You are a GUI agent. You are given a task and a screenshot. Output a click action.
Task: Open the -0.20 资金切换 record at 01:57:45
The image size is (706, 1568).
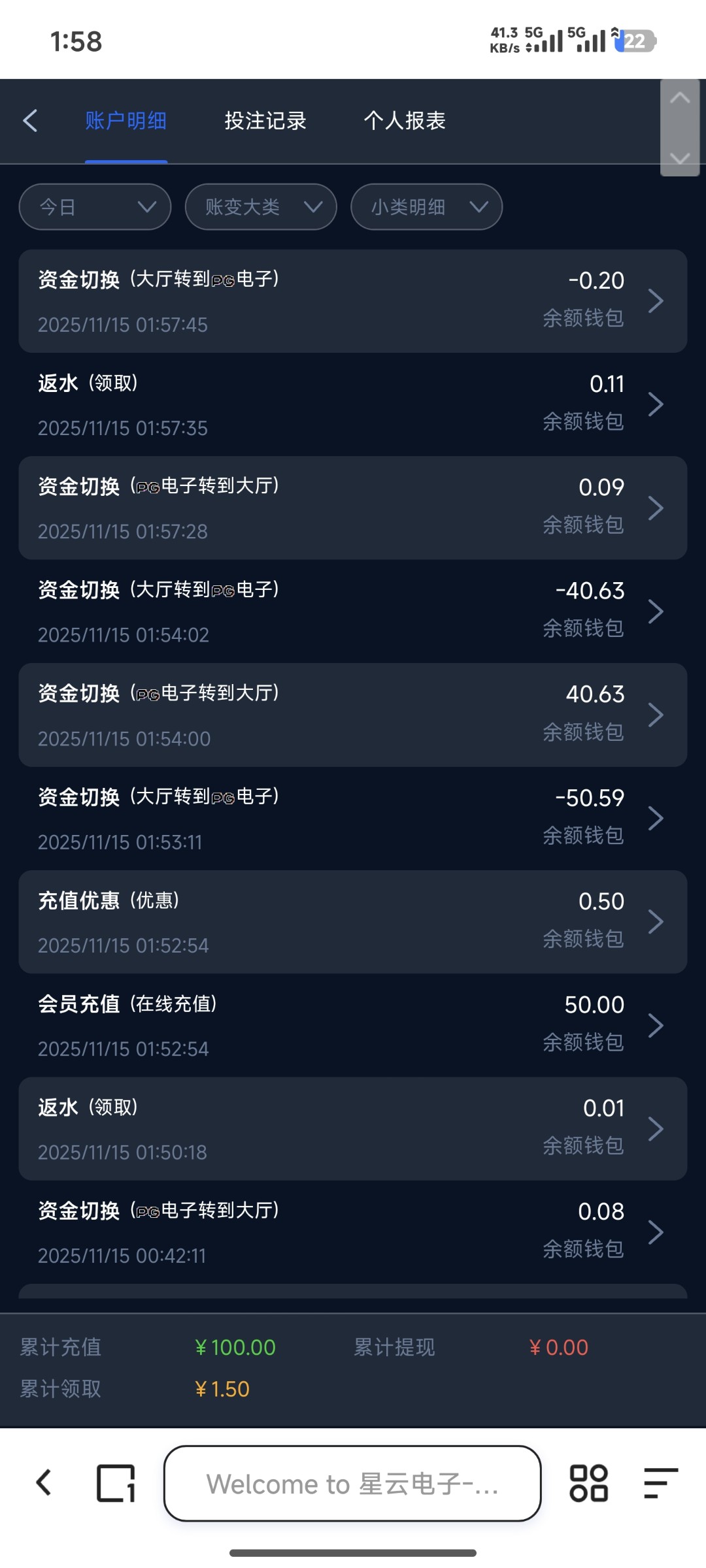pyautogui.click(x=353, y=301)
